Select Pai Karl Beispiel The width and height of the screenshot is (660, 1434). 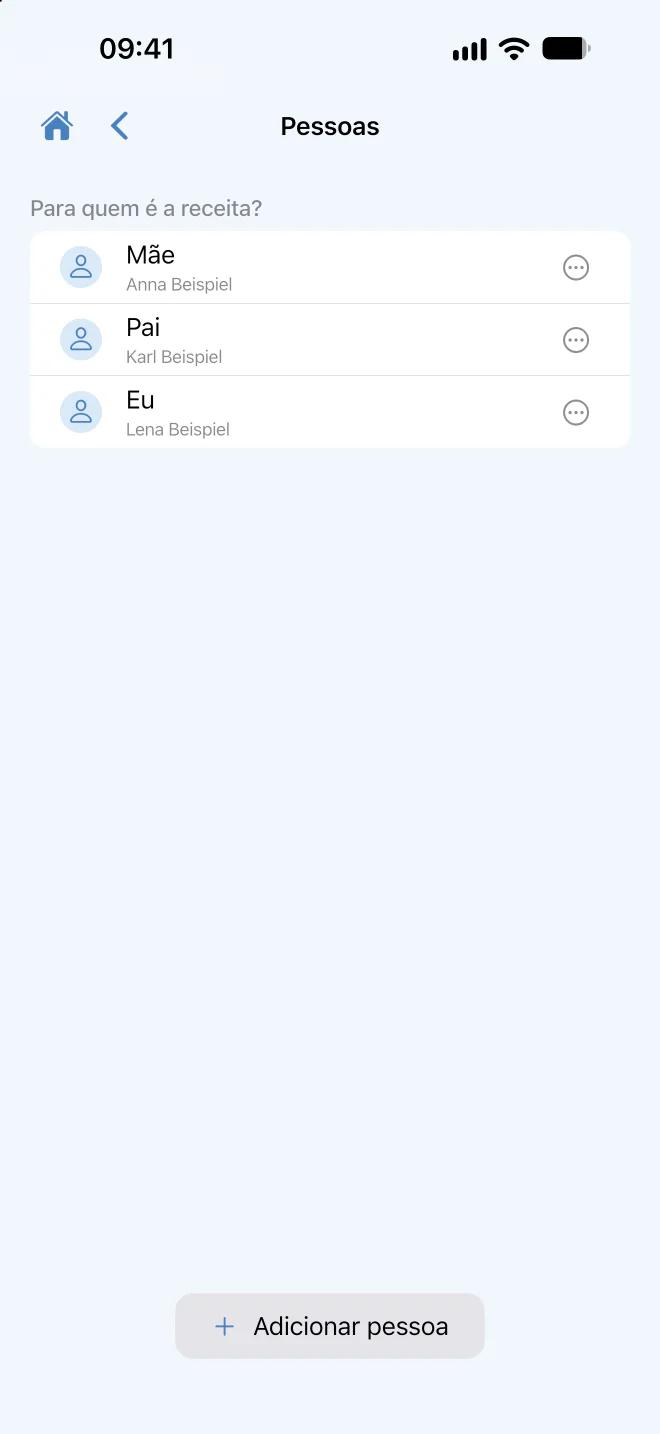[x=330, y=340]
